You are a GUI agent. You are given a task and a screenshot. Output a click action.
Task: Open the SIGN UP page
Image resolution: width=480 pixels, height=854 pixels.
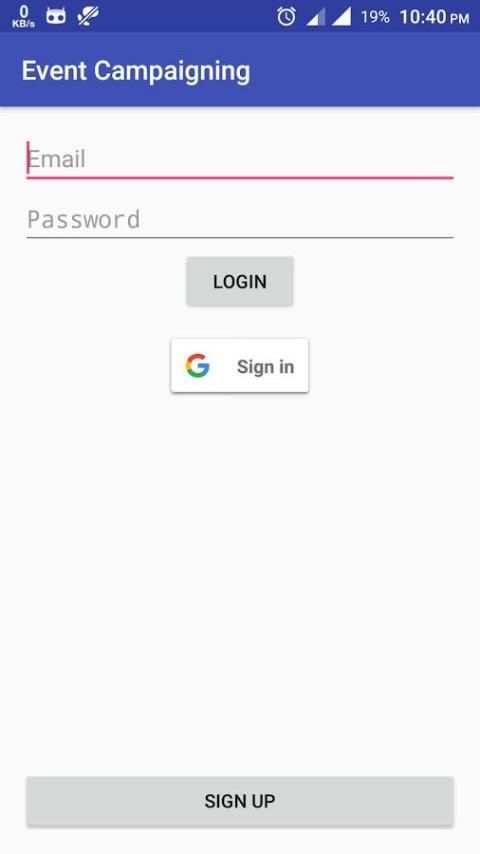[x=240, y=801]
